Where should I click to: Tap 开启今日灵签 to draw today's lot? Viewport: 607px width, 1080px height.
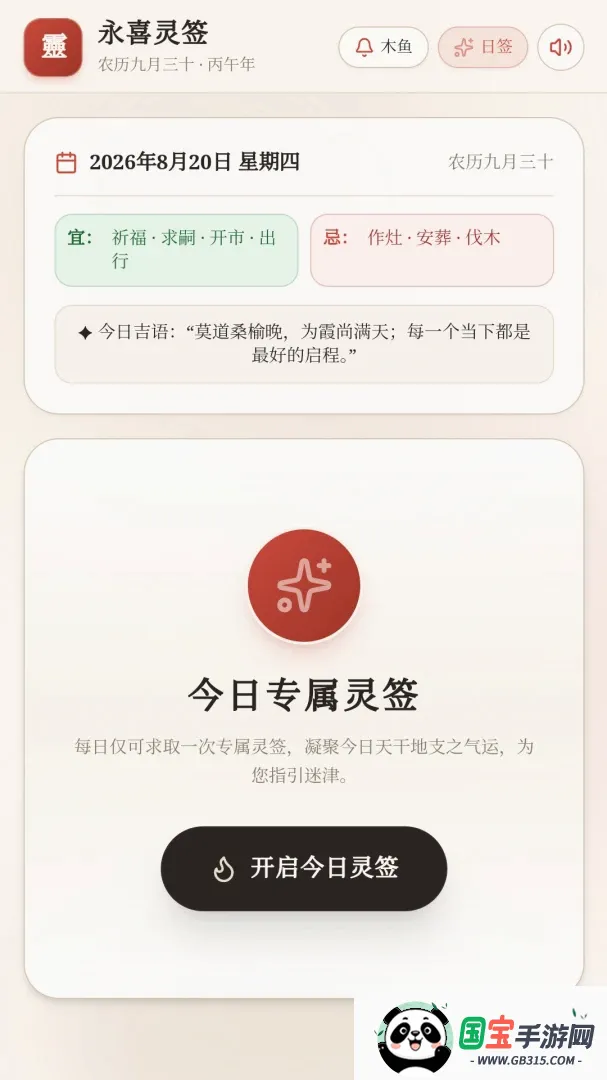coord(304,868)
